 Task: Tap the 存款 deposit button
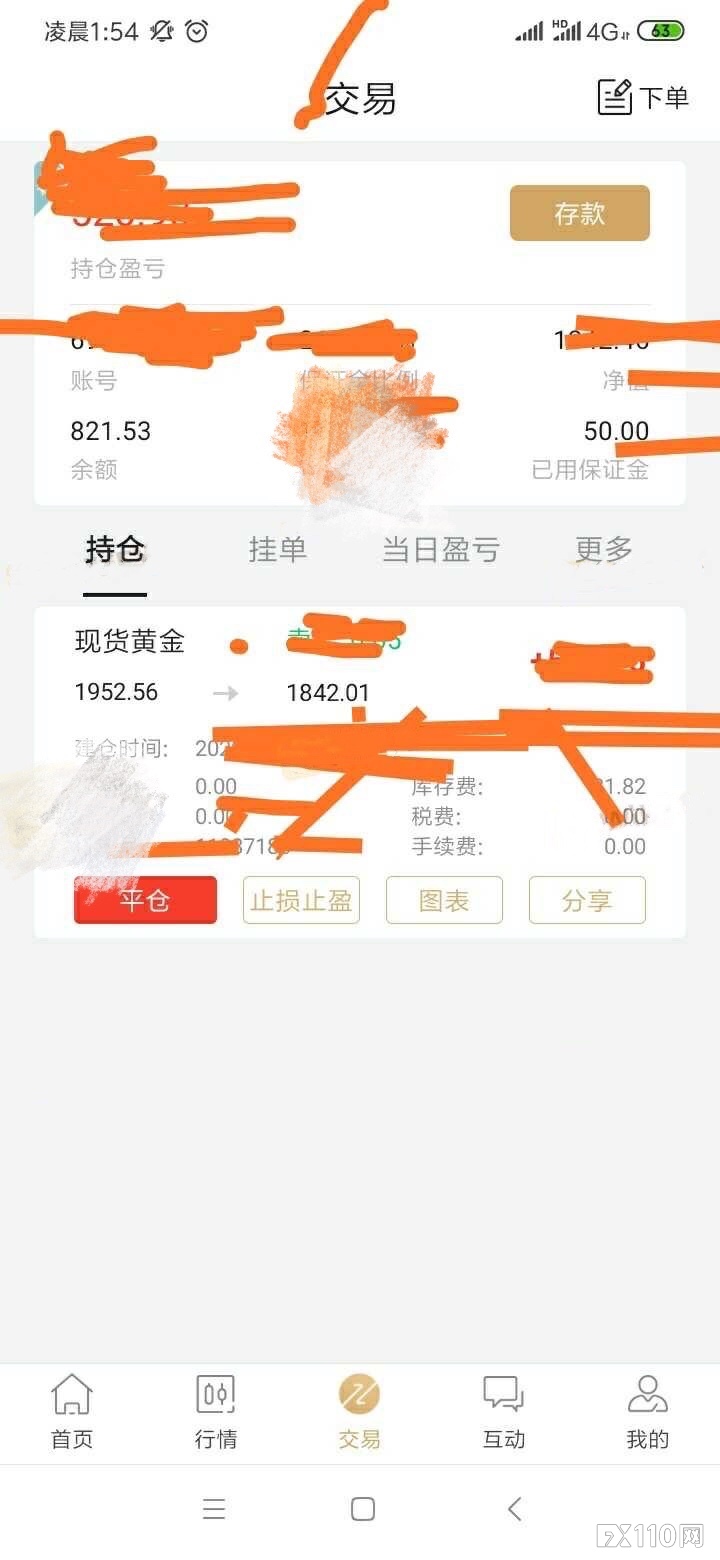click(x=580, y=213)
